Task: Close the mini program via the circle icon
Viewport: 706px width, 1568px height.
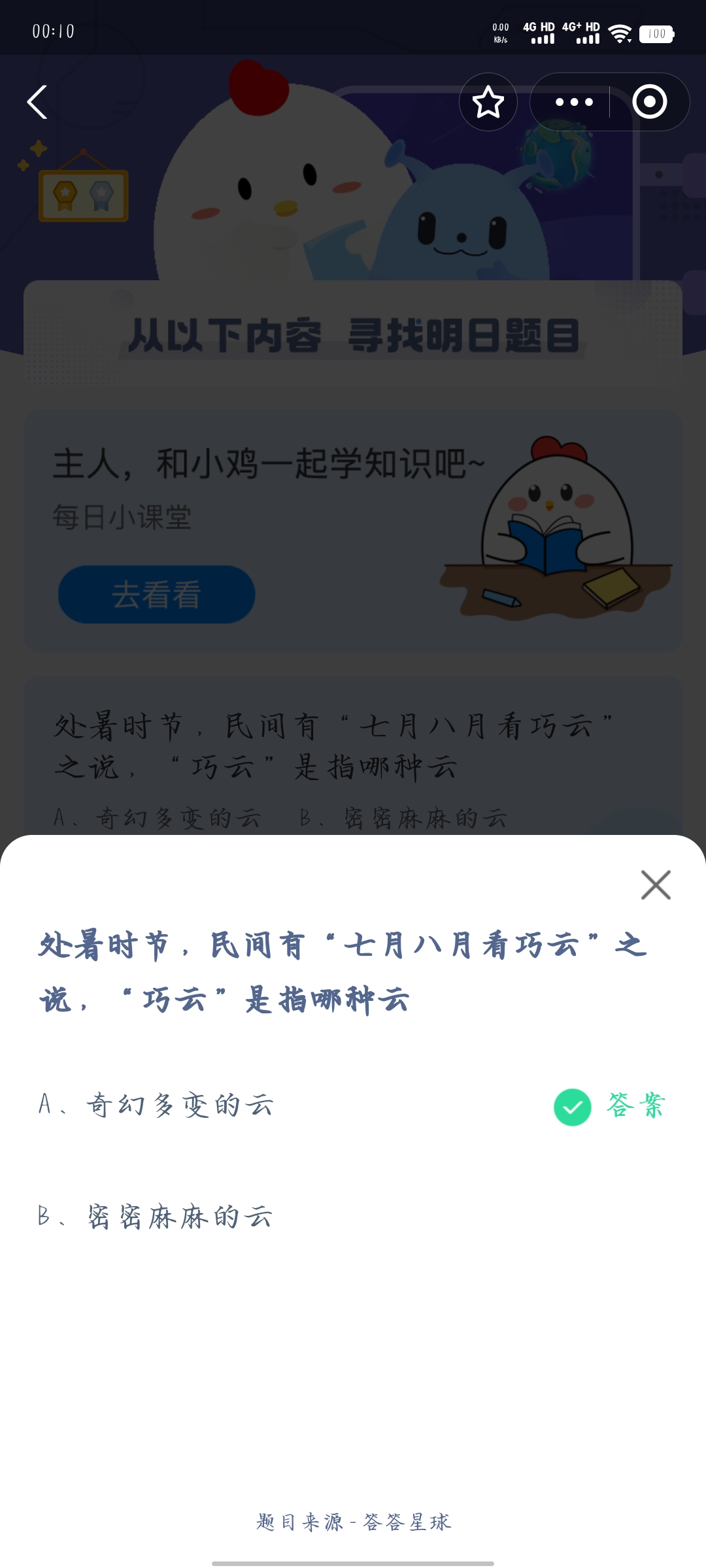Action: pyautogui.click(x=649, y=103)
